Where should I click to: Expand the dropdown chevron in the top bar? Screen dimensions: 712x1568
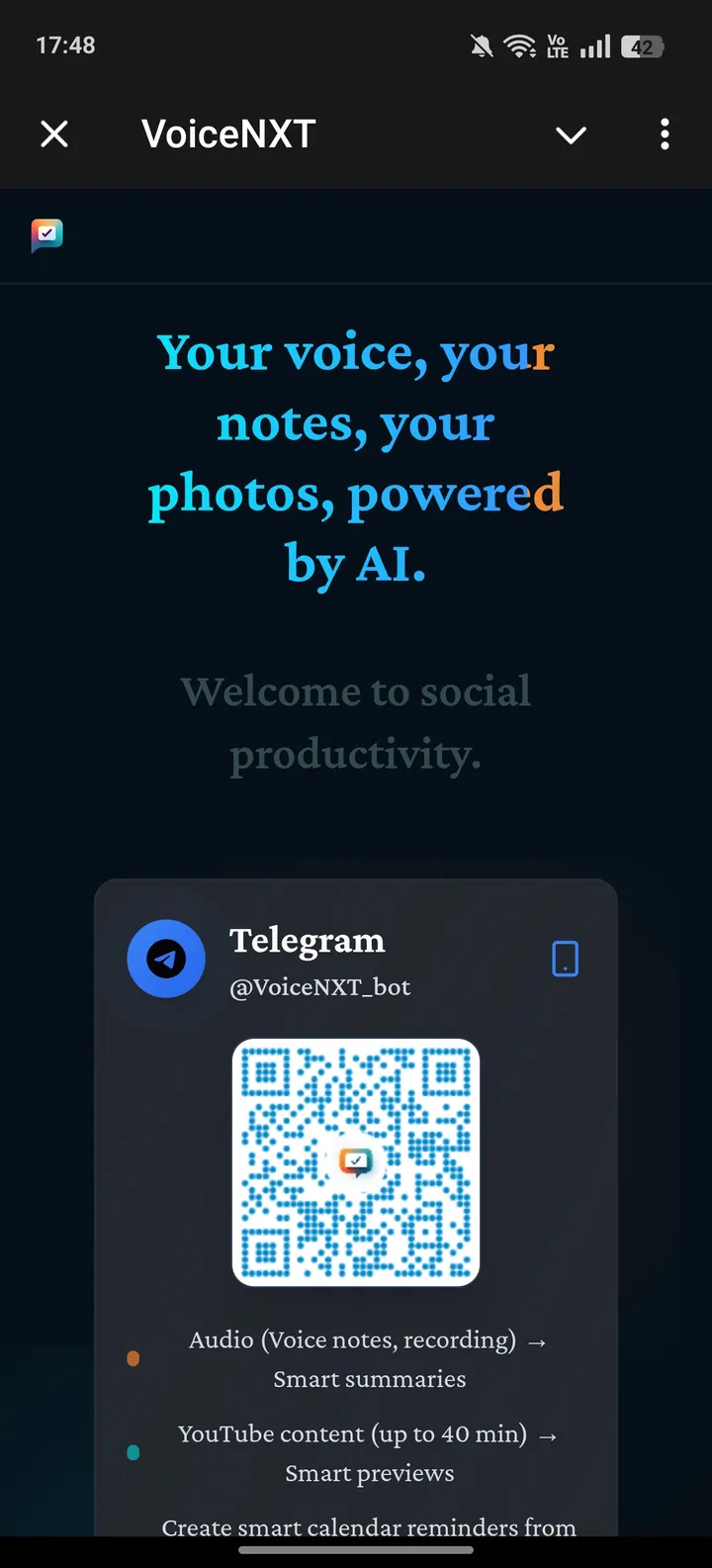pyautogui.click(x=571, y=135)
